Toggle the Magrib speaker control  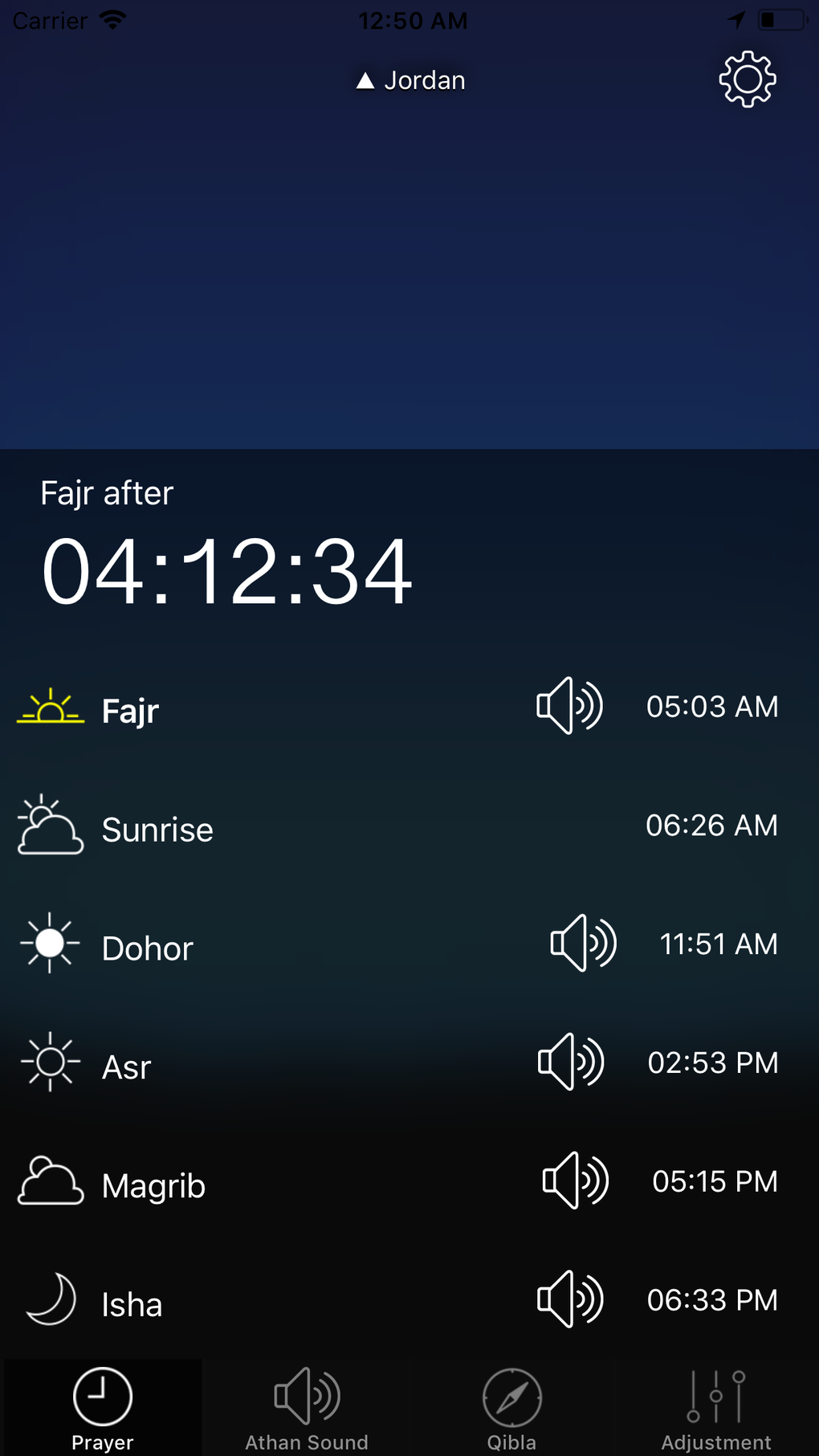click(575, 1181)
